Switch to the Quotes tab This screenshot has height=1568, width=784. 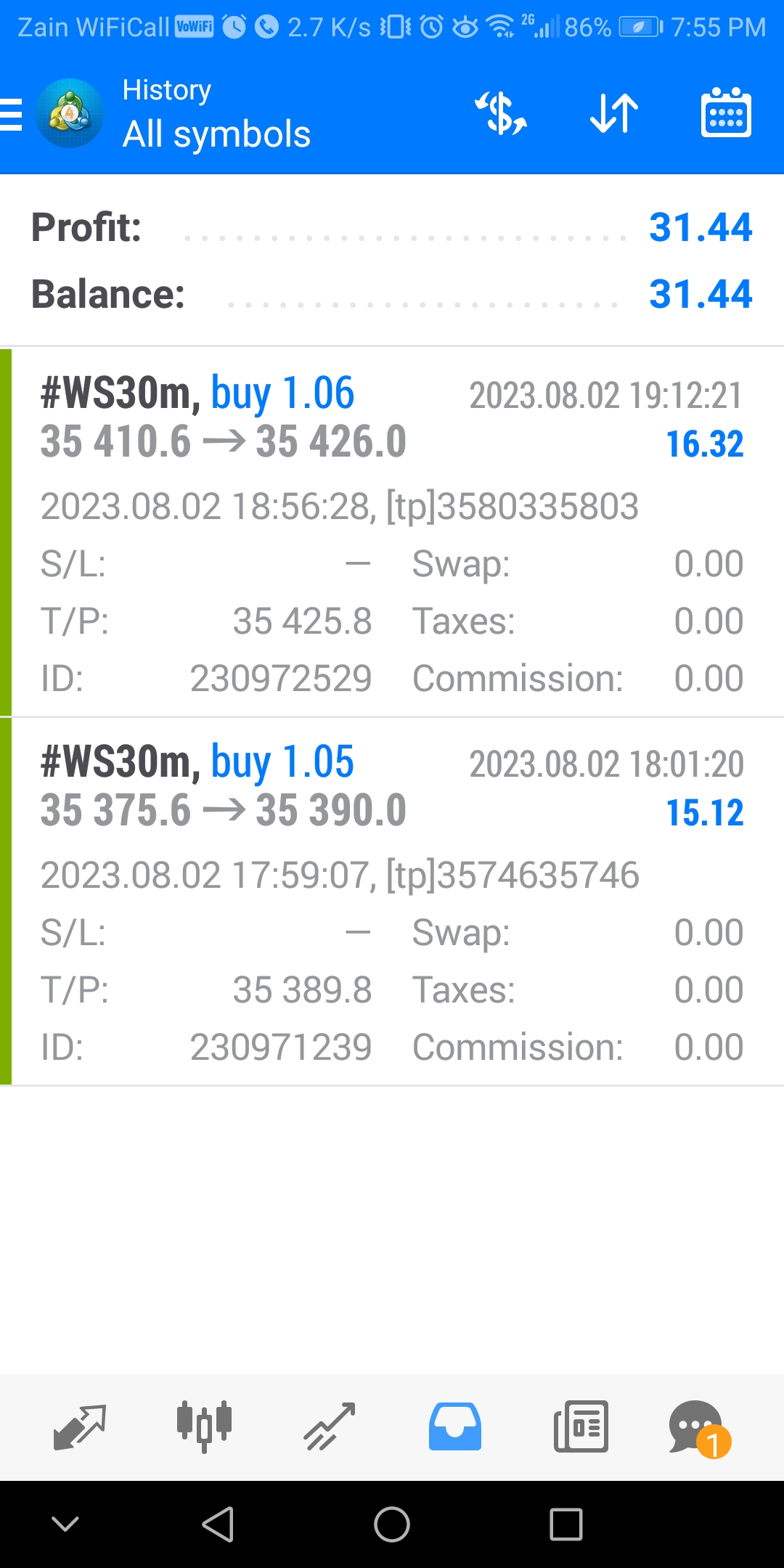coord(80,1427)
